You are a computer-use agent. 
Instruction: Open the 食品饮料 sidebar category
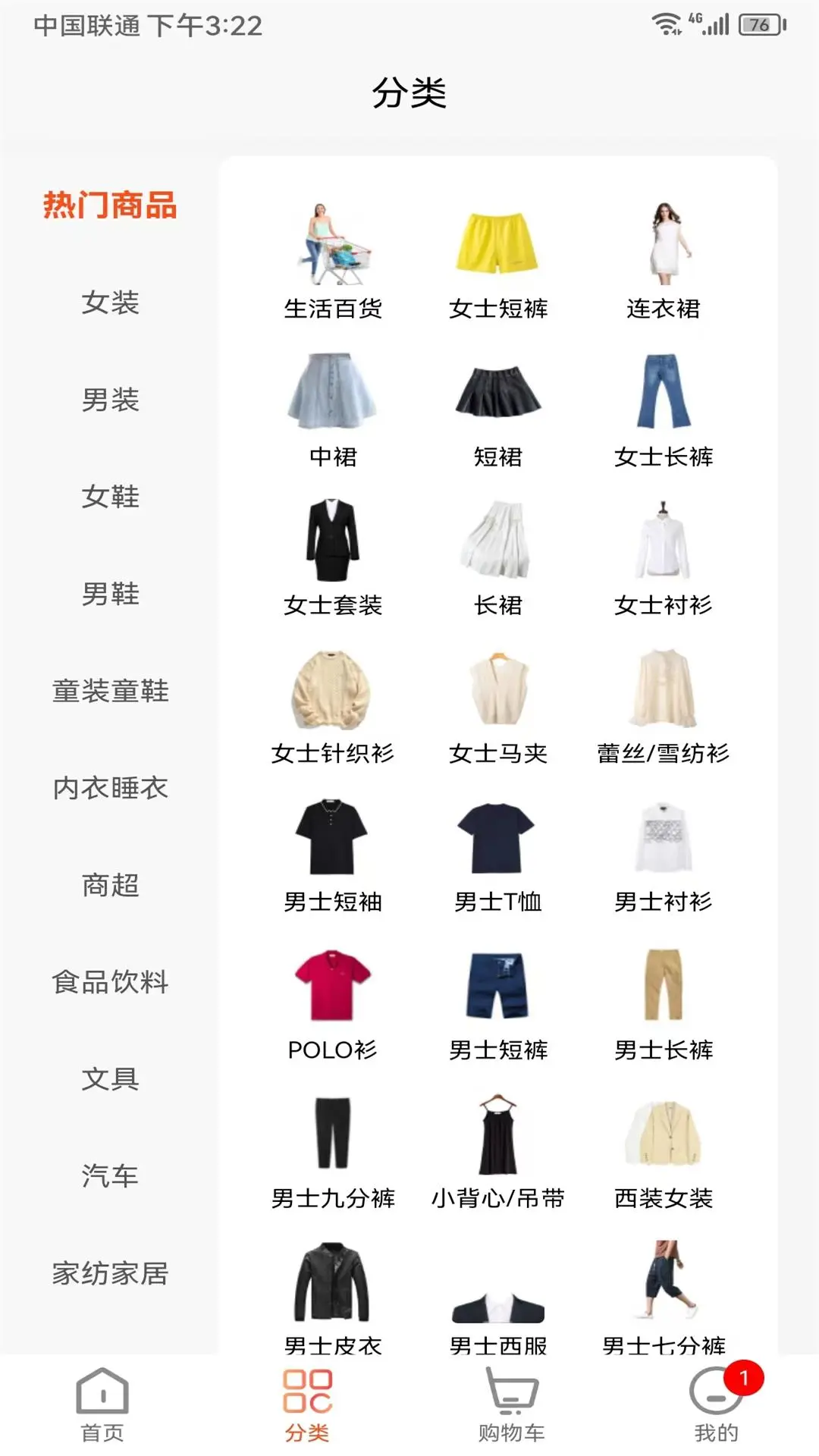(x=111, y=982)
